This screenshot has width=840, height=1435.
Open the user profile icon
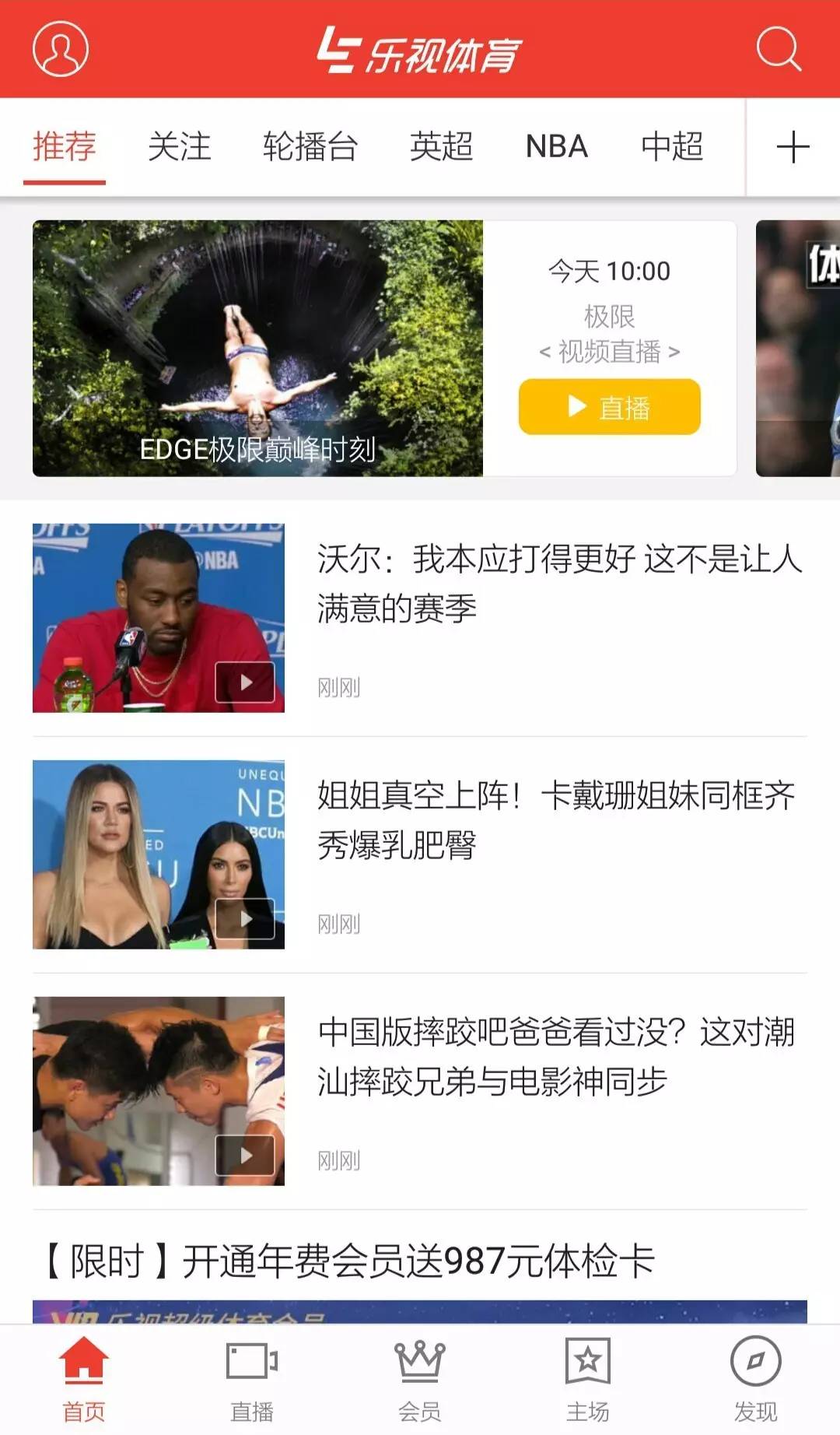pyautogui.click(x=61, y=49)
